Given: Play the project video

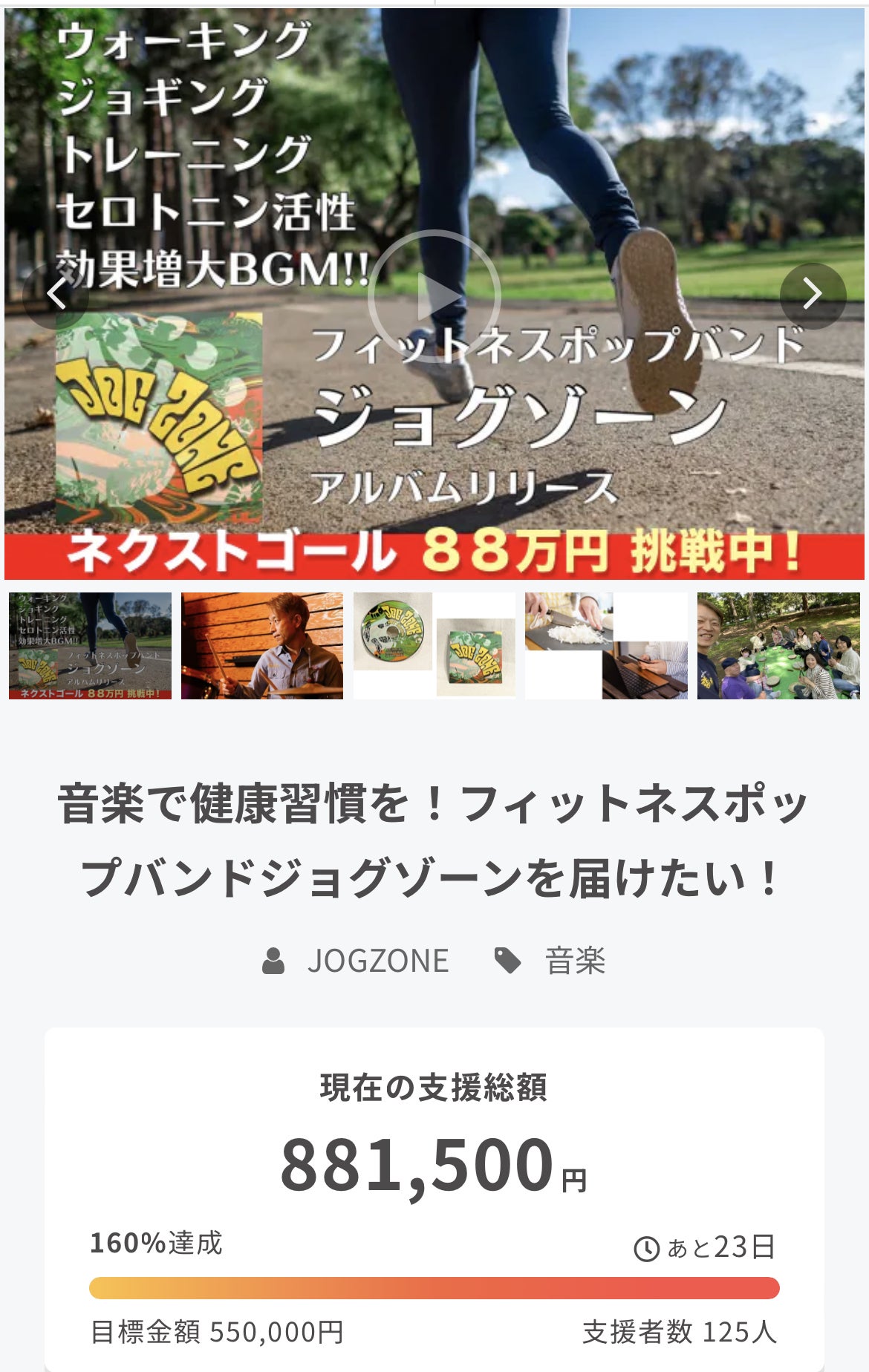Looking at the screenshot, I should (434, 295).
